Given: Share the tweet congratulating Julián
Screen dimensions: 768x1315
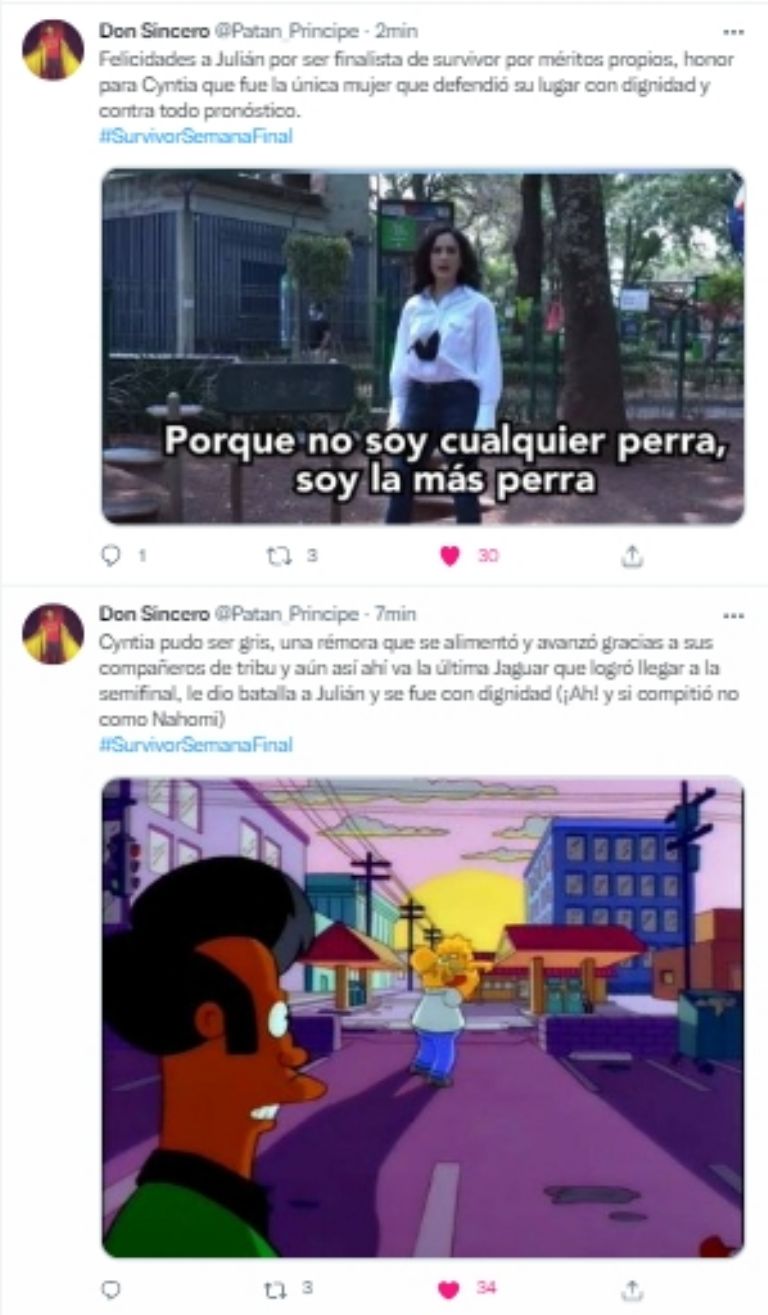Looking at the screenshot, I should (x=631, y=557).
